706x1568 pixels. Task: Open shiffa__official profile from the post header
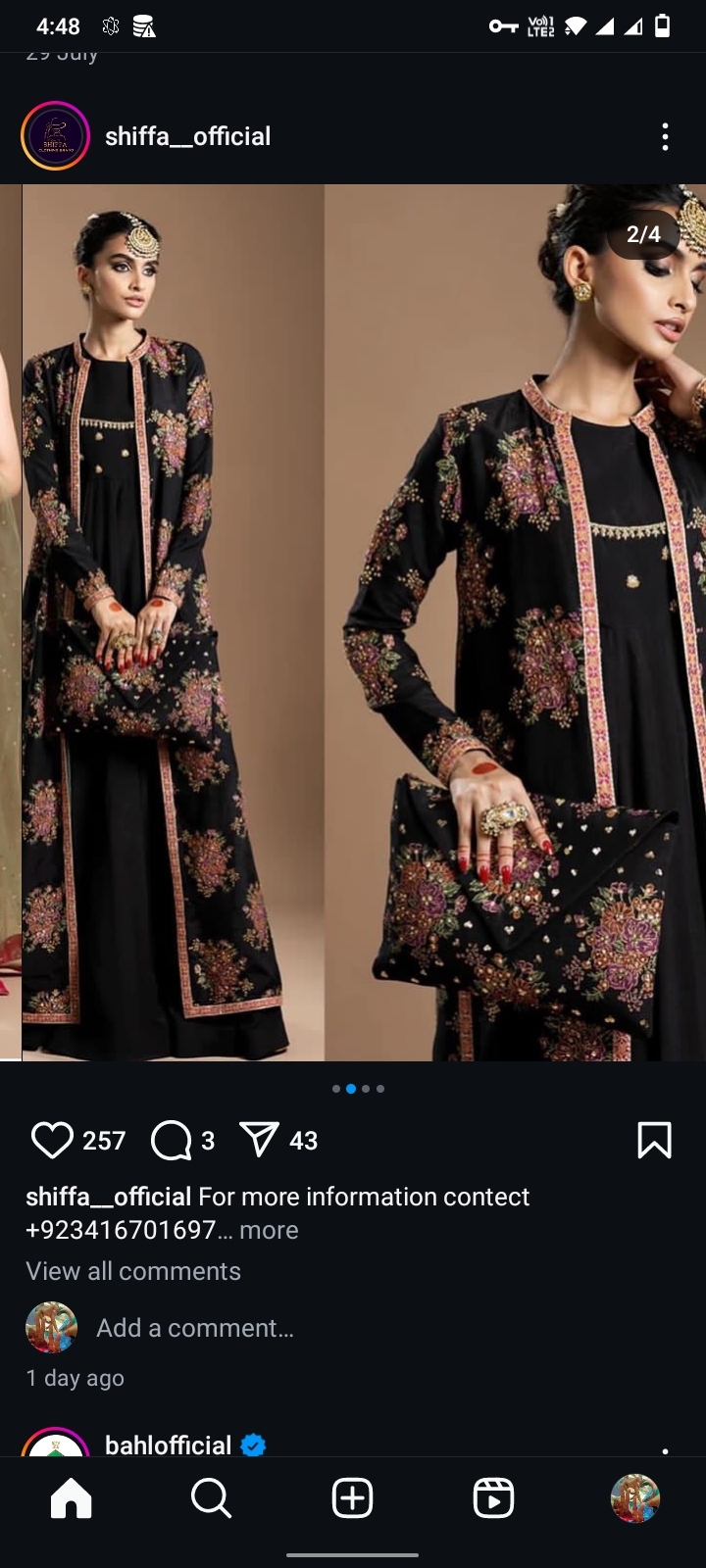[x=187, y=136]
